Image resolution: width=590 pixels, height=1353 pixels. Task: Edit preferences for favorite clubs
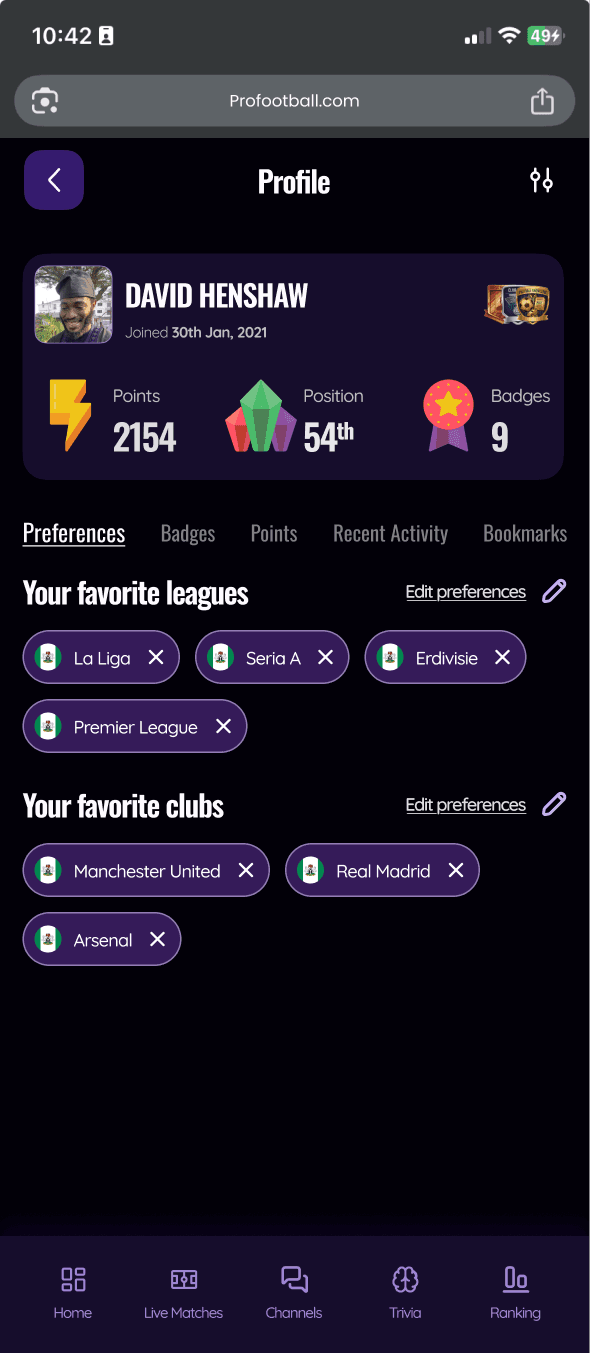click(466, 805)
